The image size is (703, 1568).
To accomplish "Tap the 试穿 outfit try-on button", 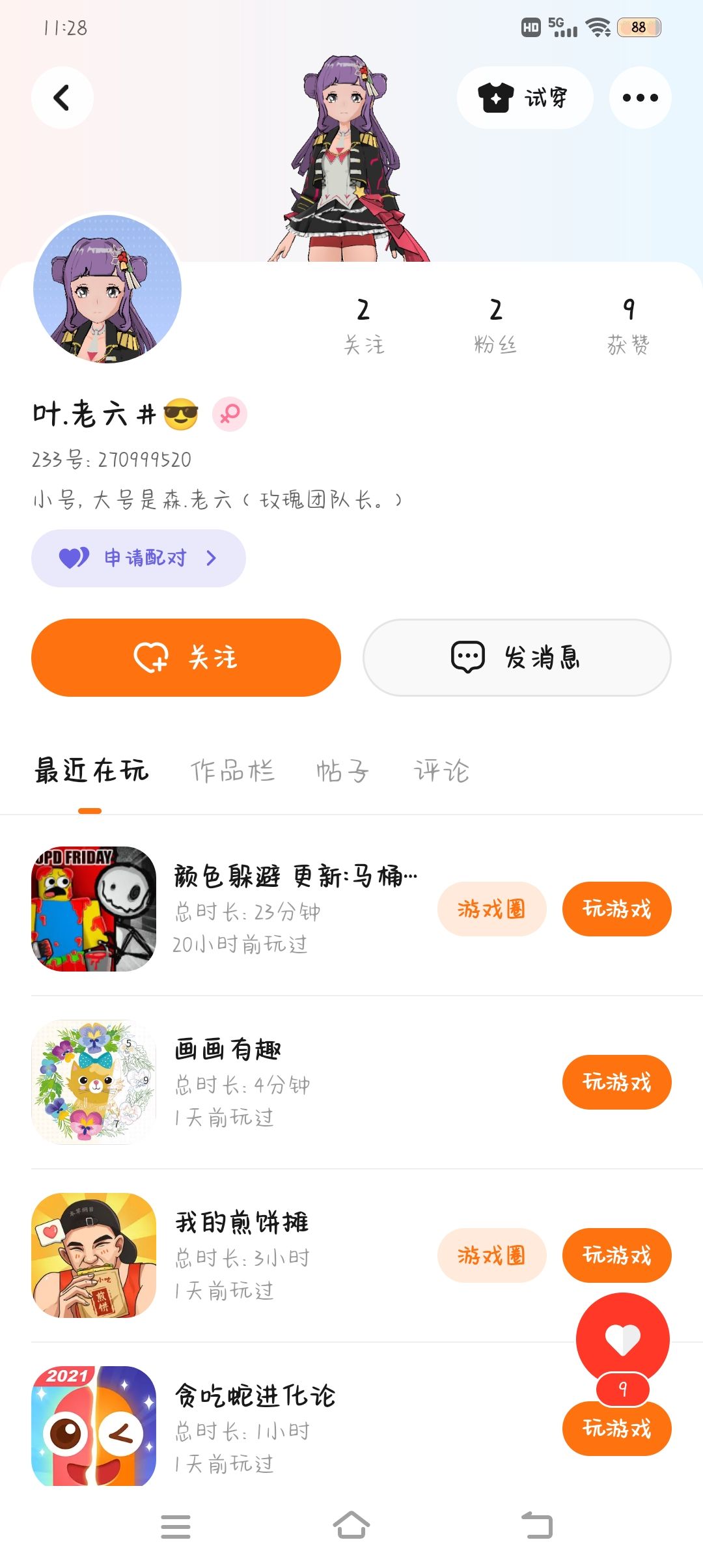I will click(525, 98).
